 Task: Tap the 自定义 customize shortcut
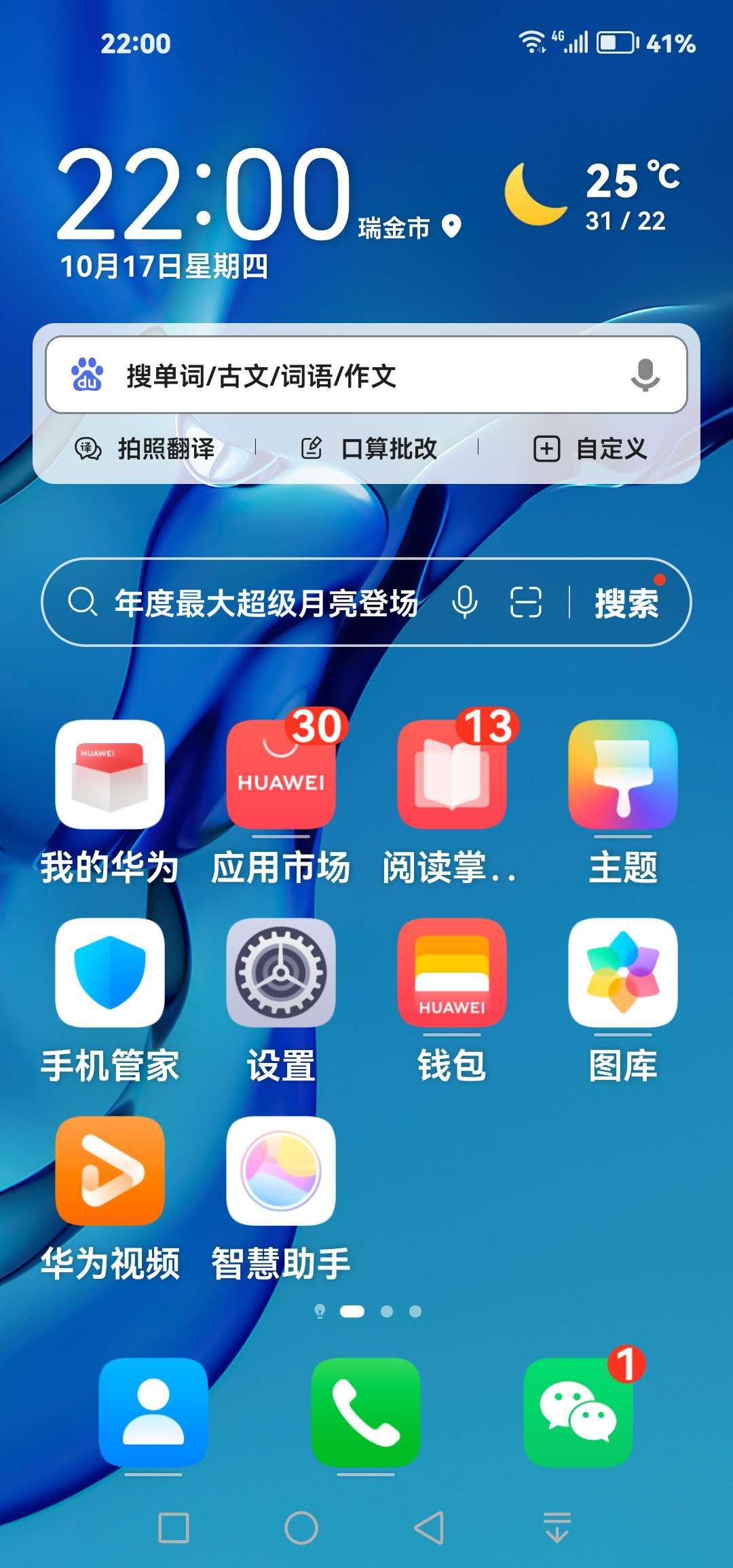coord(590,449)
